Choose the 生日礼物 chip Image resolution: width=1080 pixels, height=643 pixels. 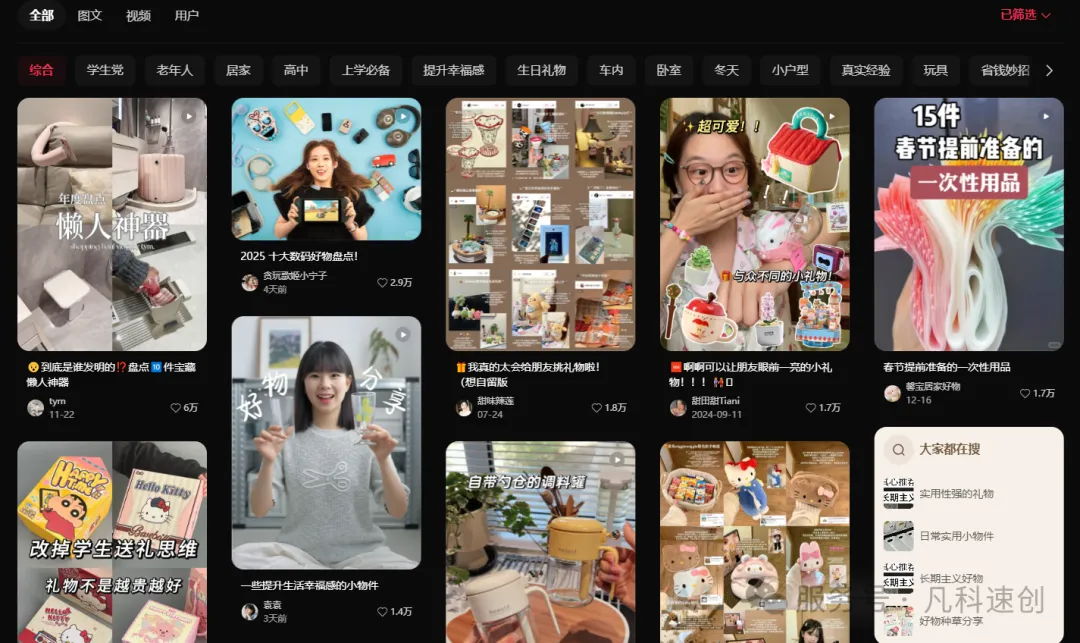coord(541,70)
